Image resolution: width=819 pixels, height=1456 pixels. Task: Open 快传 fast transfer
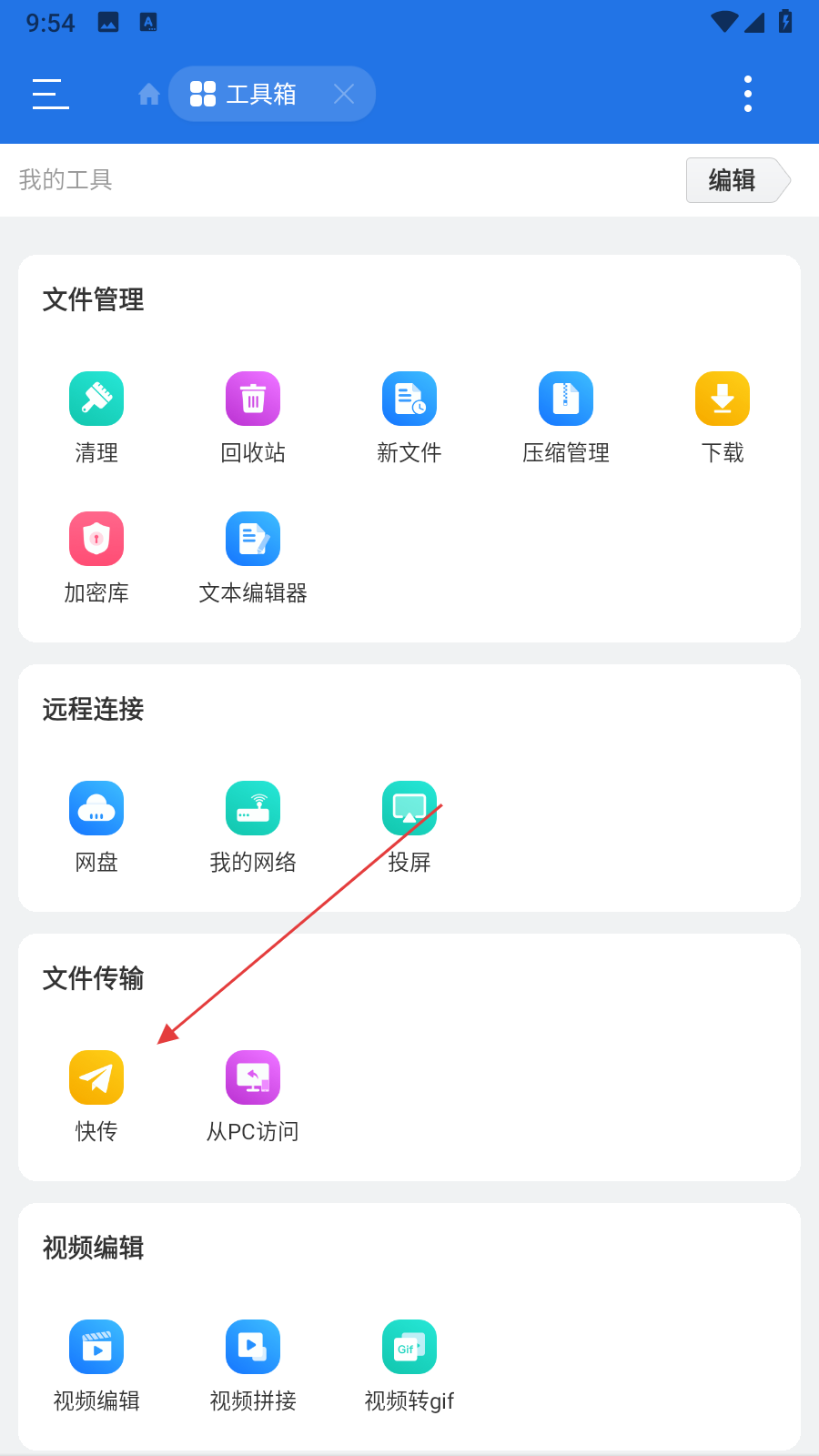coord(96,1078)
